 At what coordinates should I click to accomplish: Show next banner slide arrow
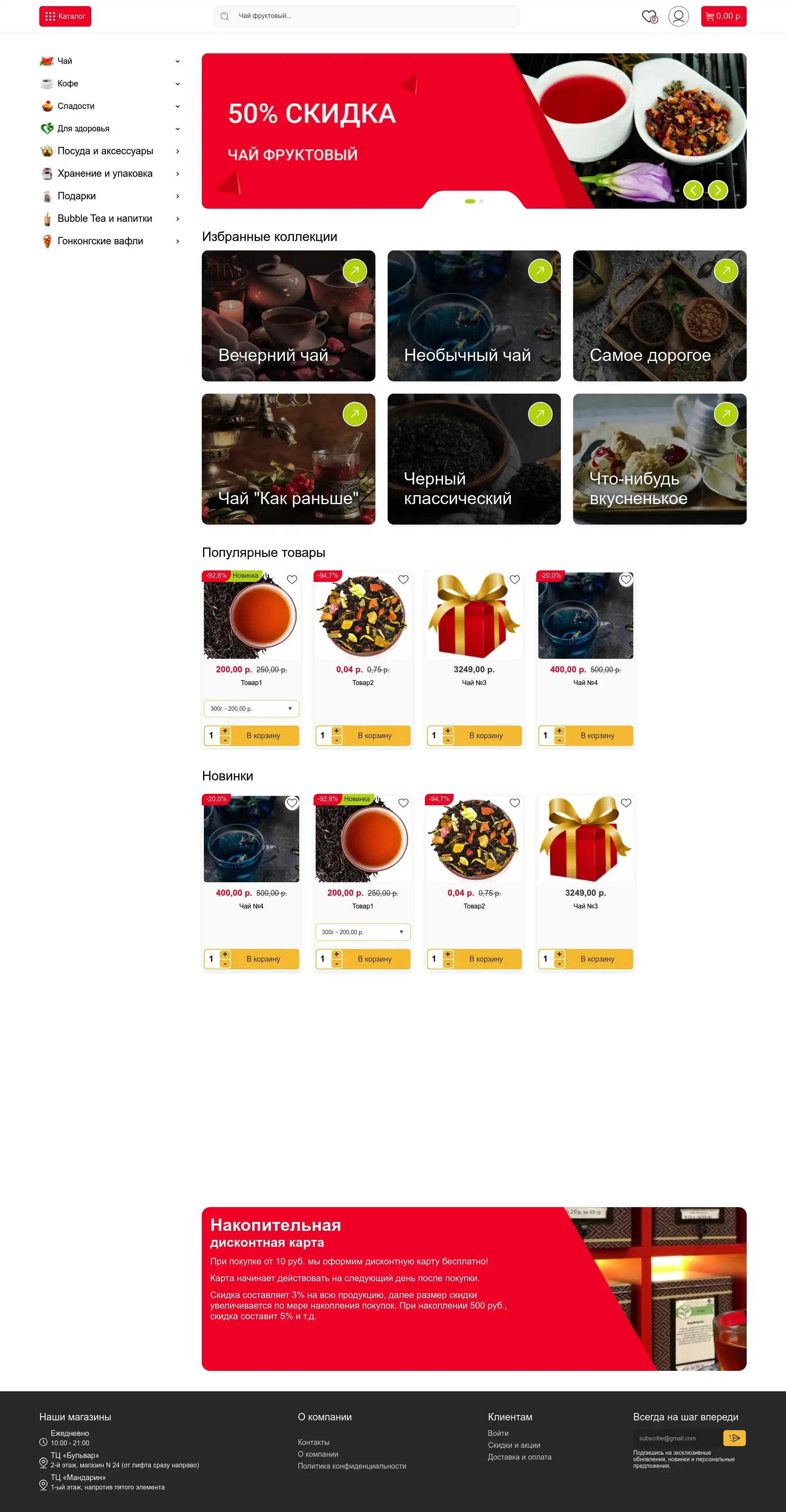[717, 190]
